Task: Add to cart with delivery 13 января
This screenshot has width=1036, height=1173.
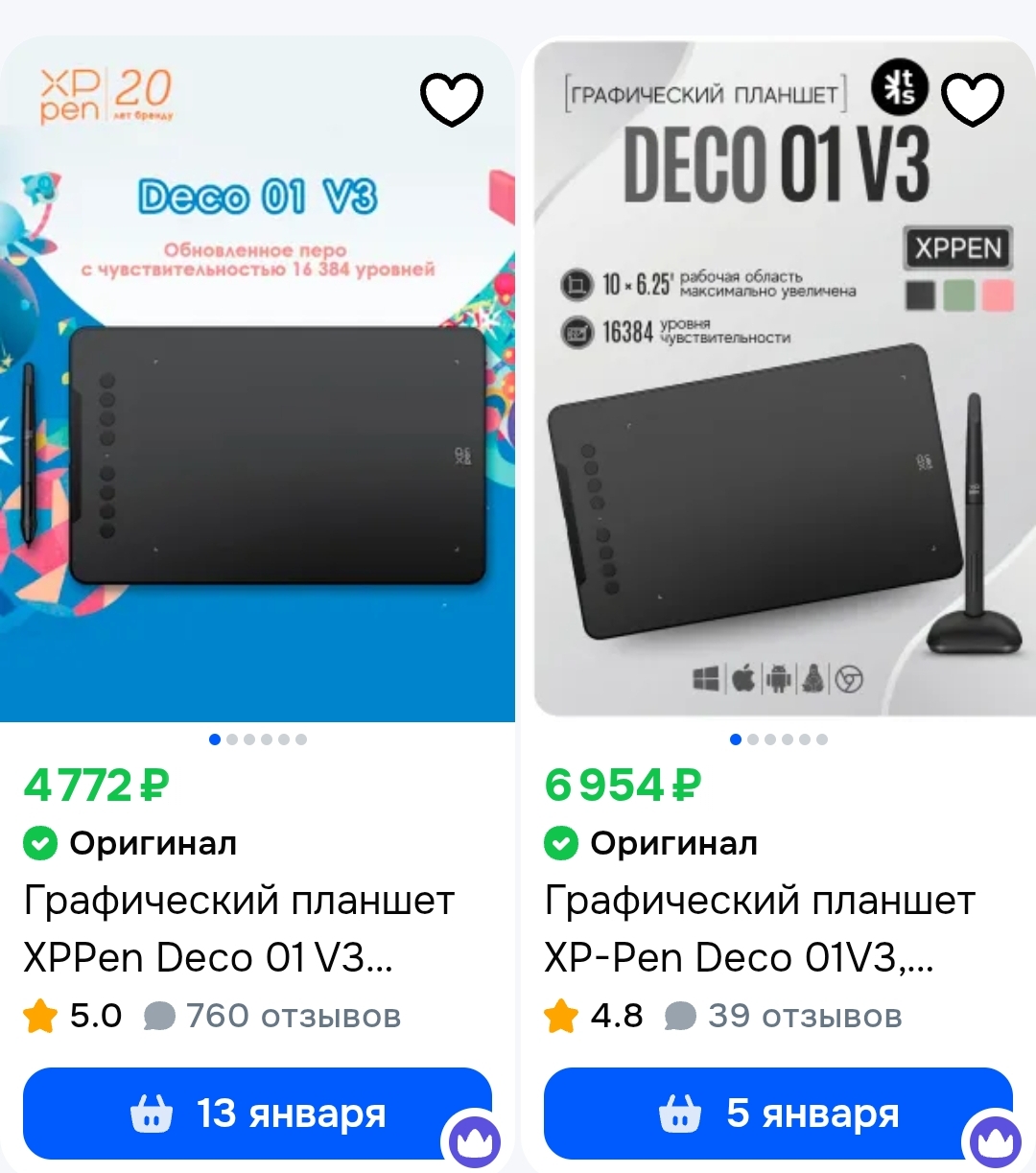Action: click(257, 1114)
